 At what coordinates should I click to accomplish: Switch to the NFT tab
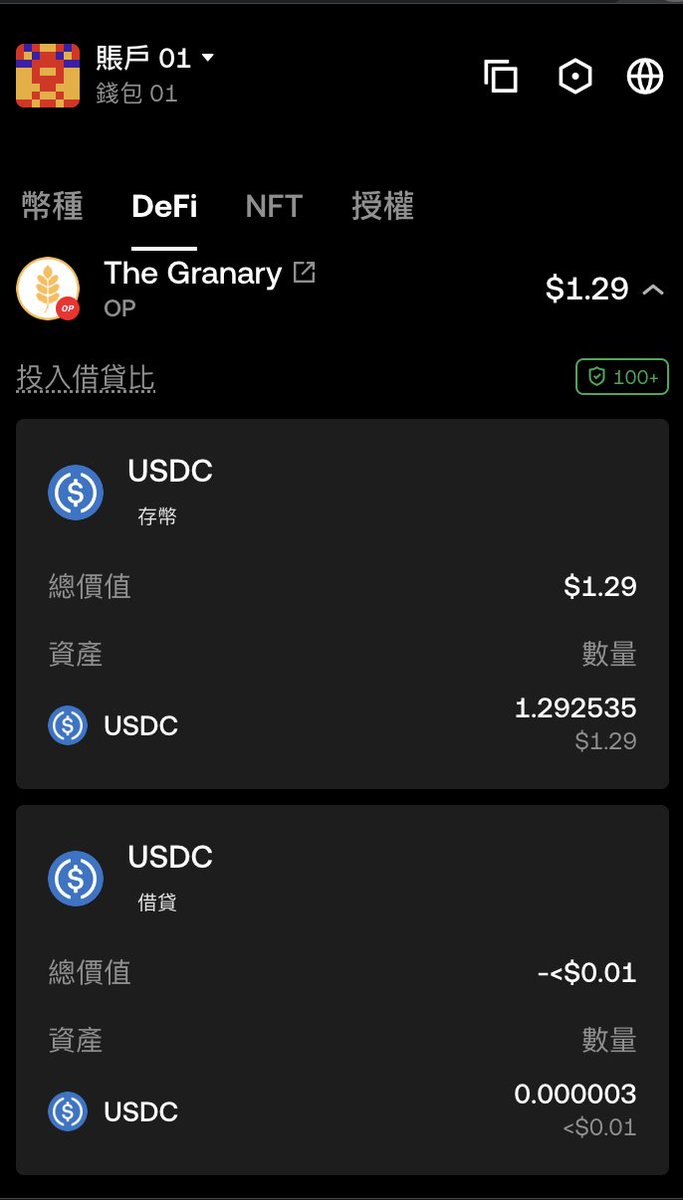[x=274, y=206]
